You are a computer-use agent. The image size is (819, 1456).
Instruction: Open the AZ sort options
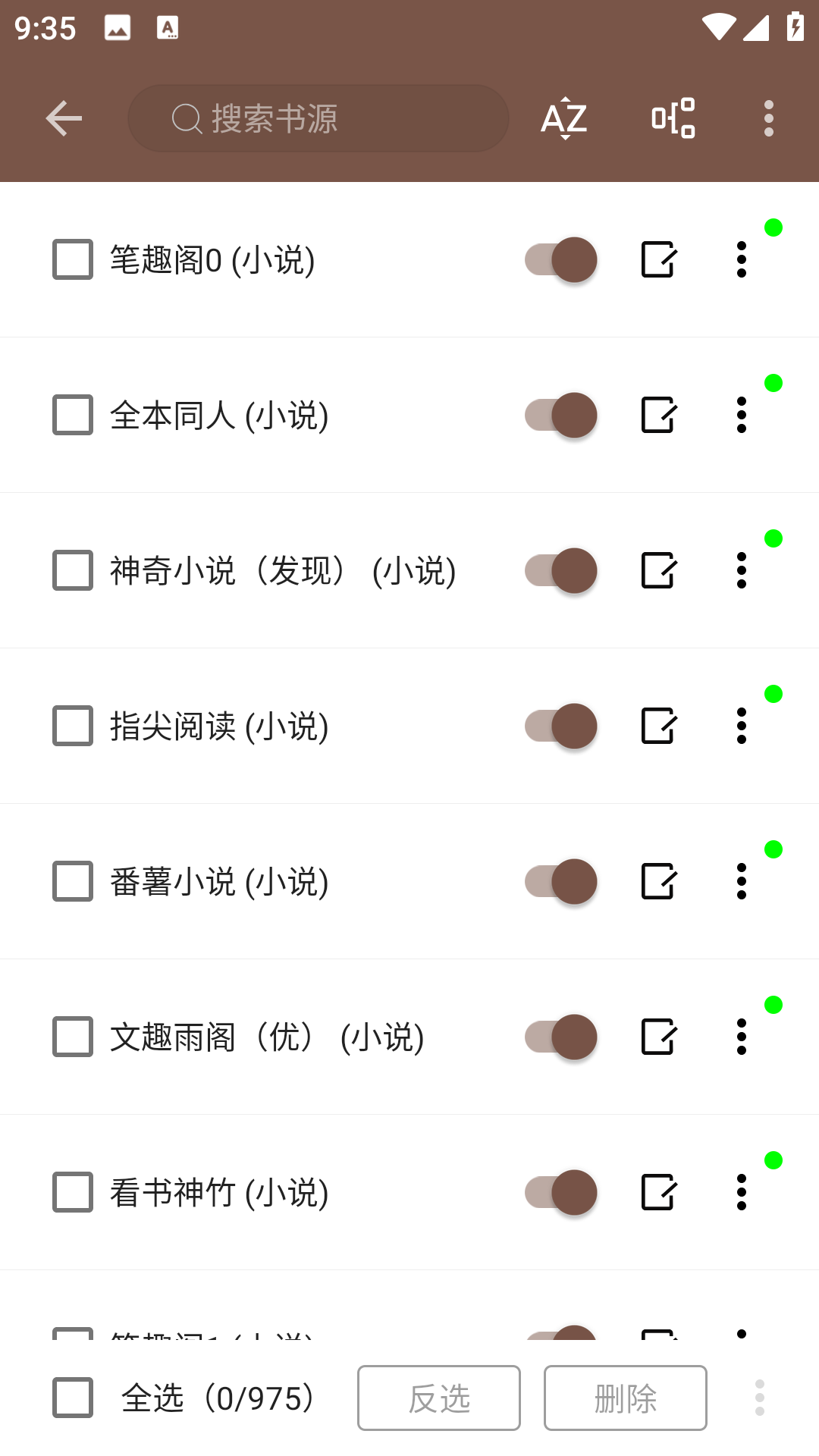(563, 118)
